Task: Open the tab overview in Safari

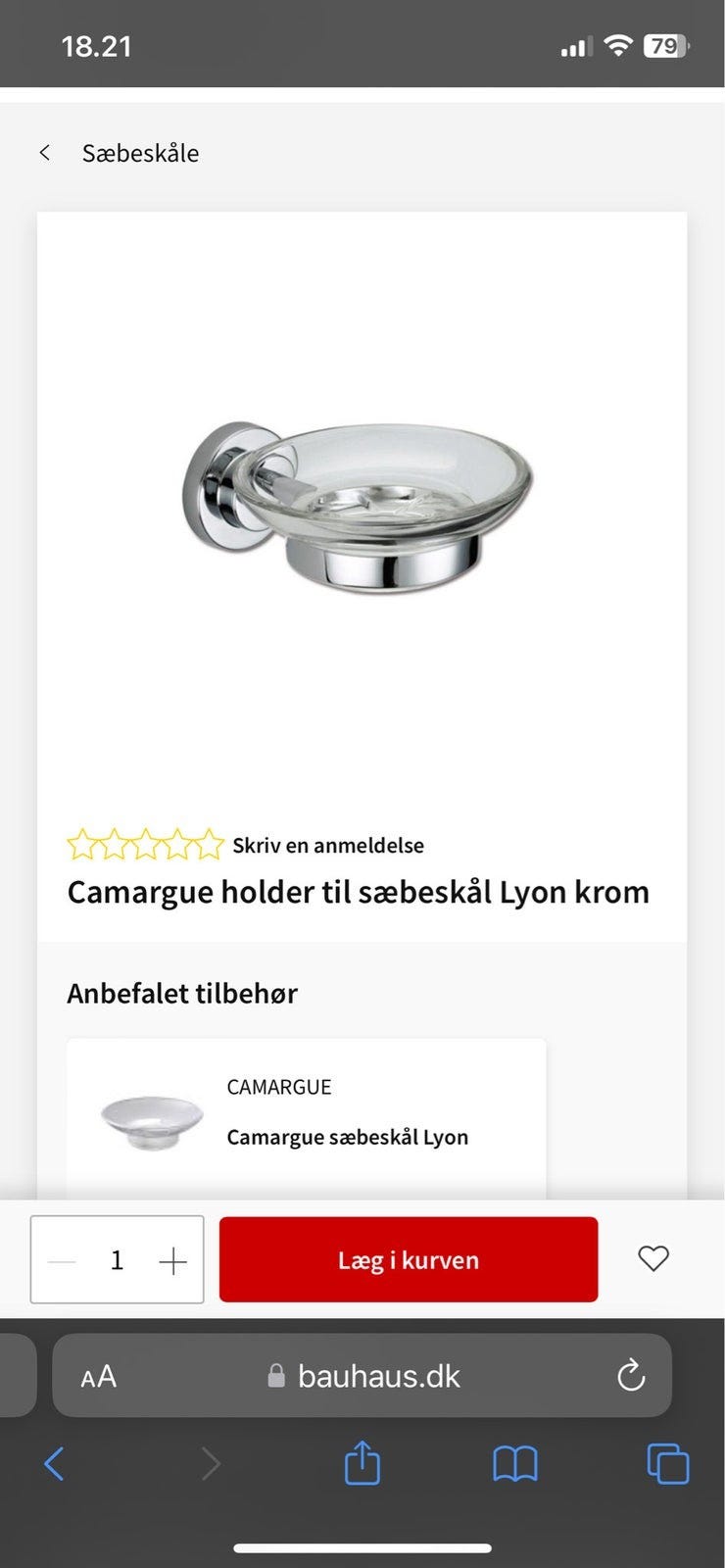Action: (667, 1464)
